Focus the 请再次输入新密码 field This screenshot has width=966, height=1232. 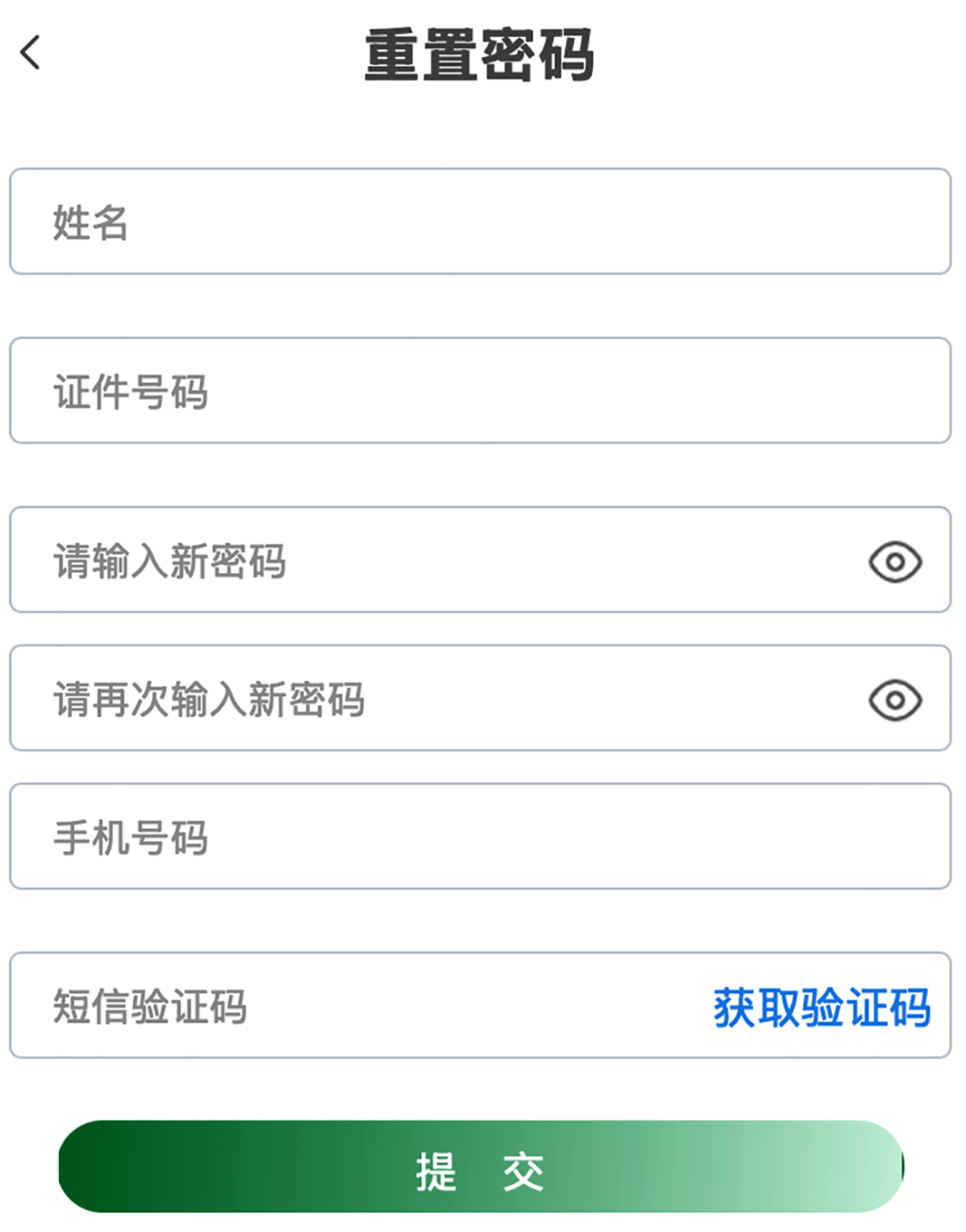[x=429, y=698]
